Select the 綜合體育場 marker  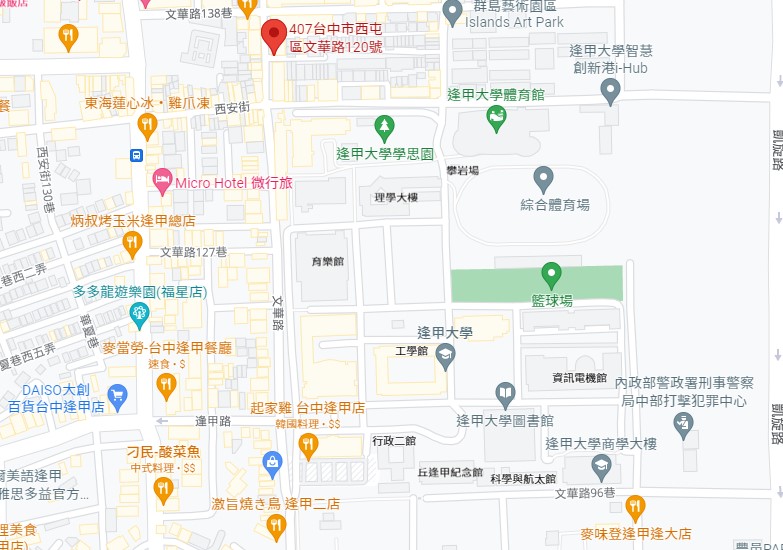[543, 179]
